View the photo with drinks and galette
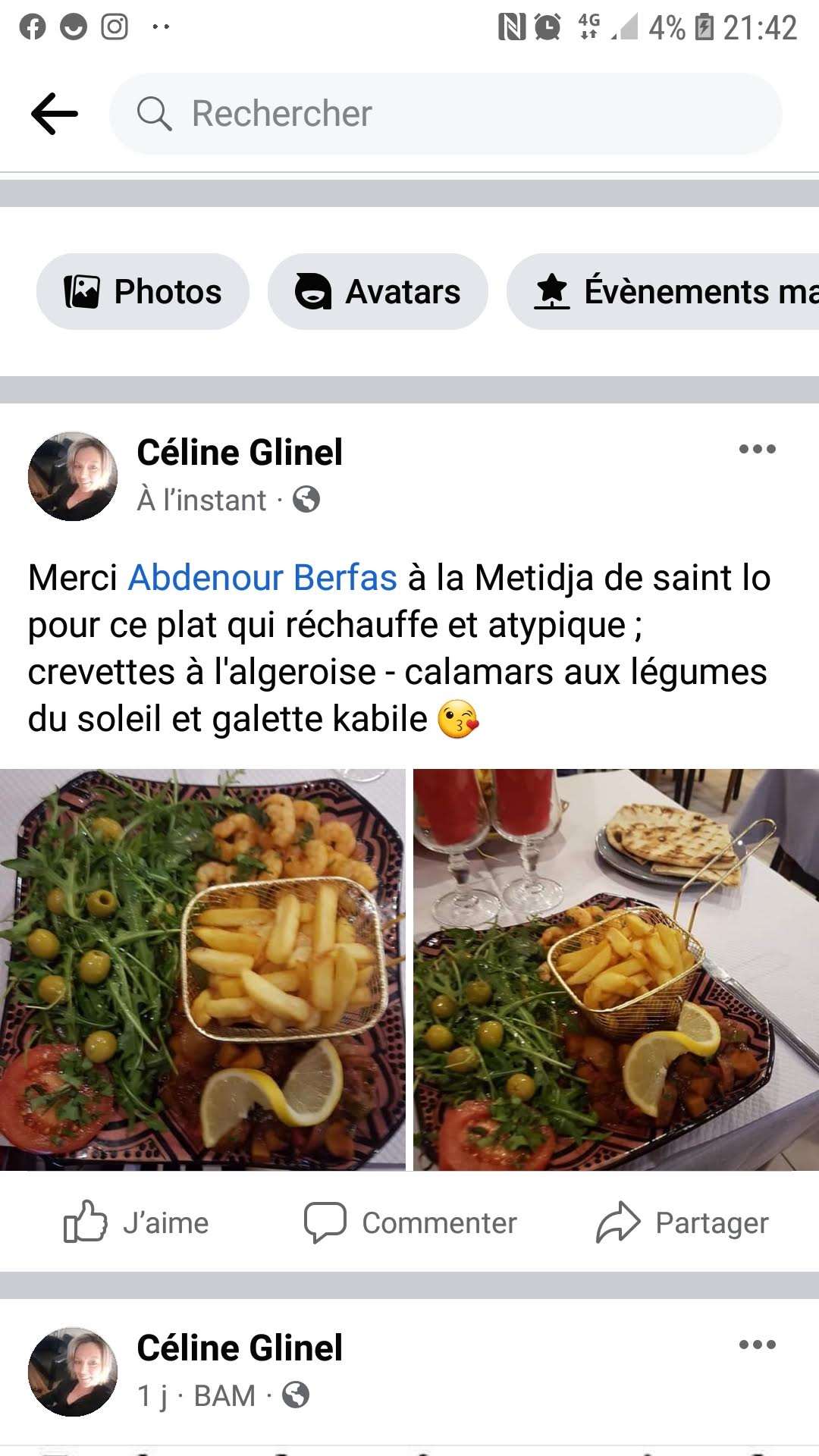Image resolution: width=819 pixels, height=1456 pixels. (616, 970)
